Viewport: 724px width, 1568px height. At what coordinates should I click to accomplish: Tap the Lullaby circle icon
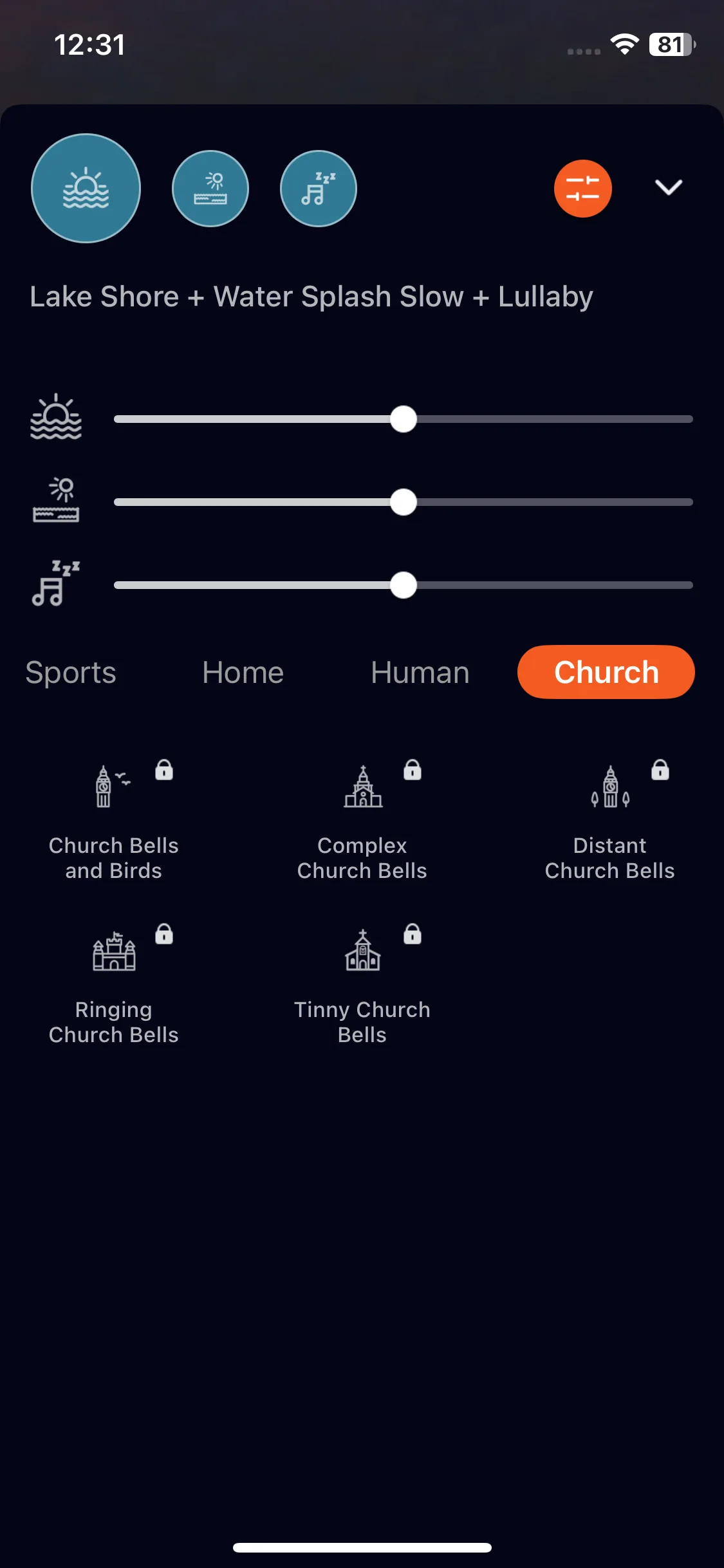click(319, 189)
